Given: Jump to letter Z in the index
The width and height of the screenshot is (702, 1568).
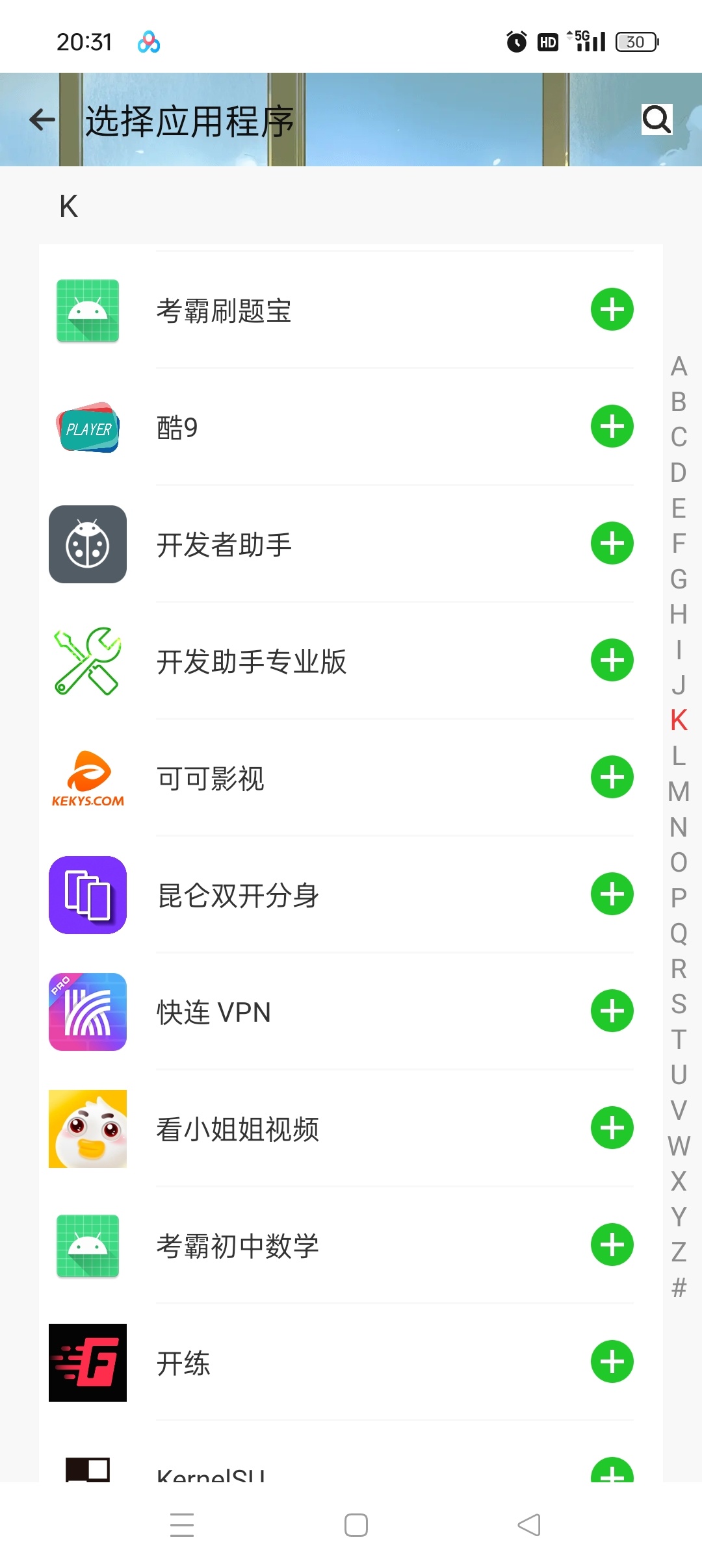Looking at the screenshot, I should point(679,1252).
